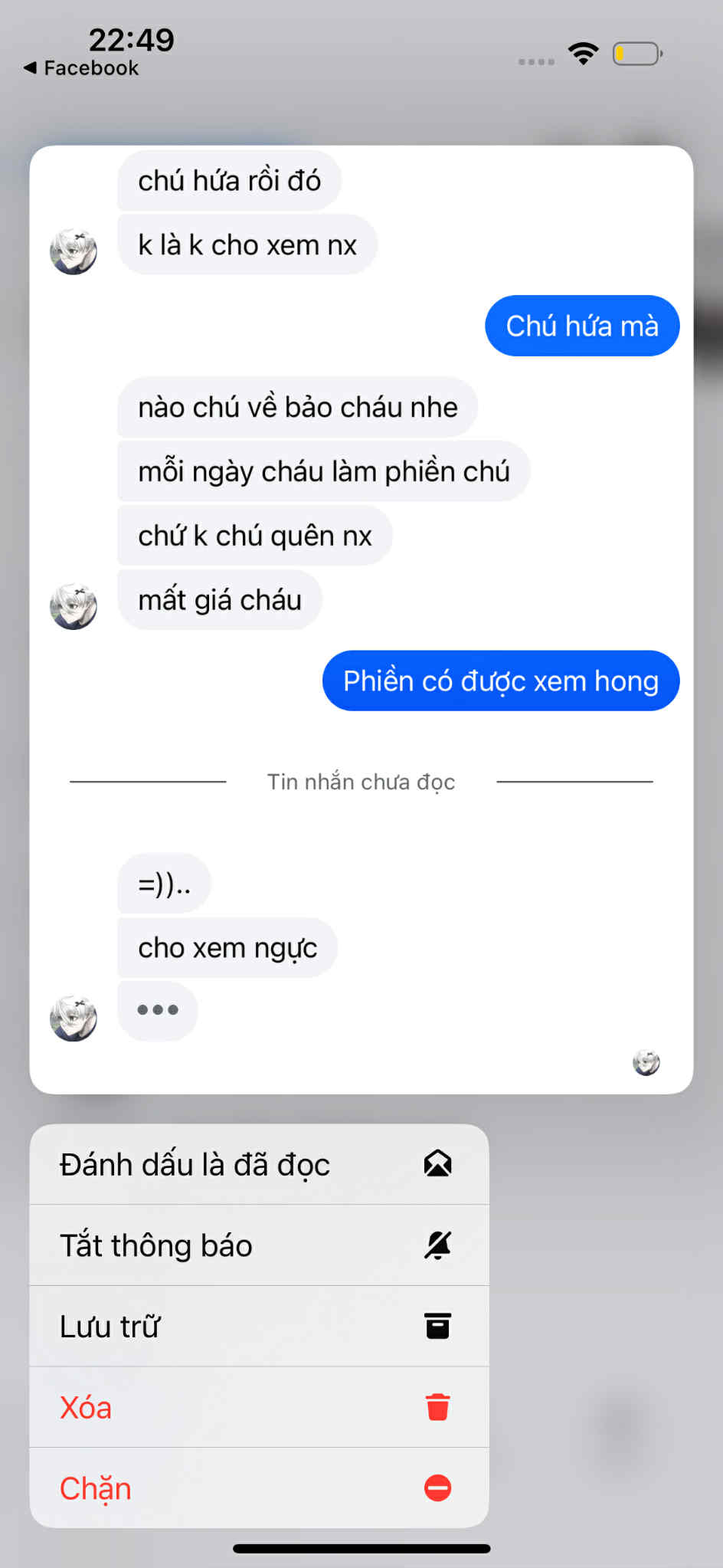Archive the chat with Lưu trữ
This screenshot has width=723, height=1568.
pyautogui.click(x=259, y=1327)
